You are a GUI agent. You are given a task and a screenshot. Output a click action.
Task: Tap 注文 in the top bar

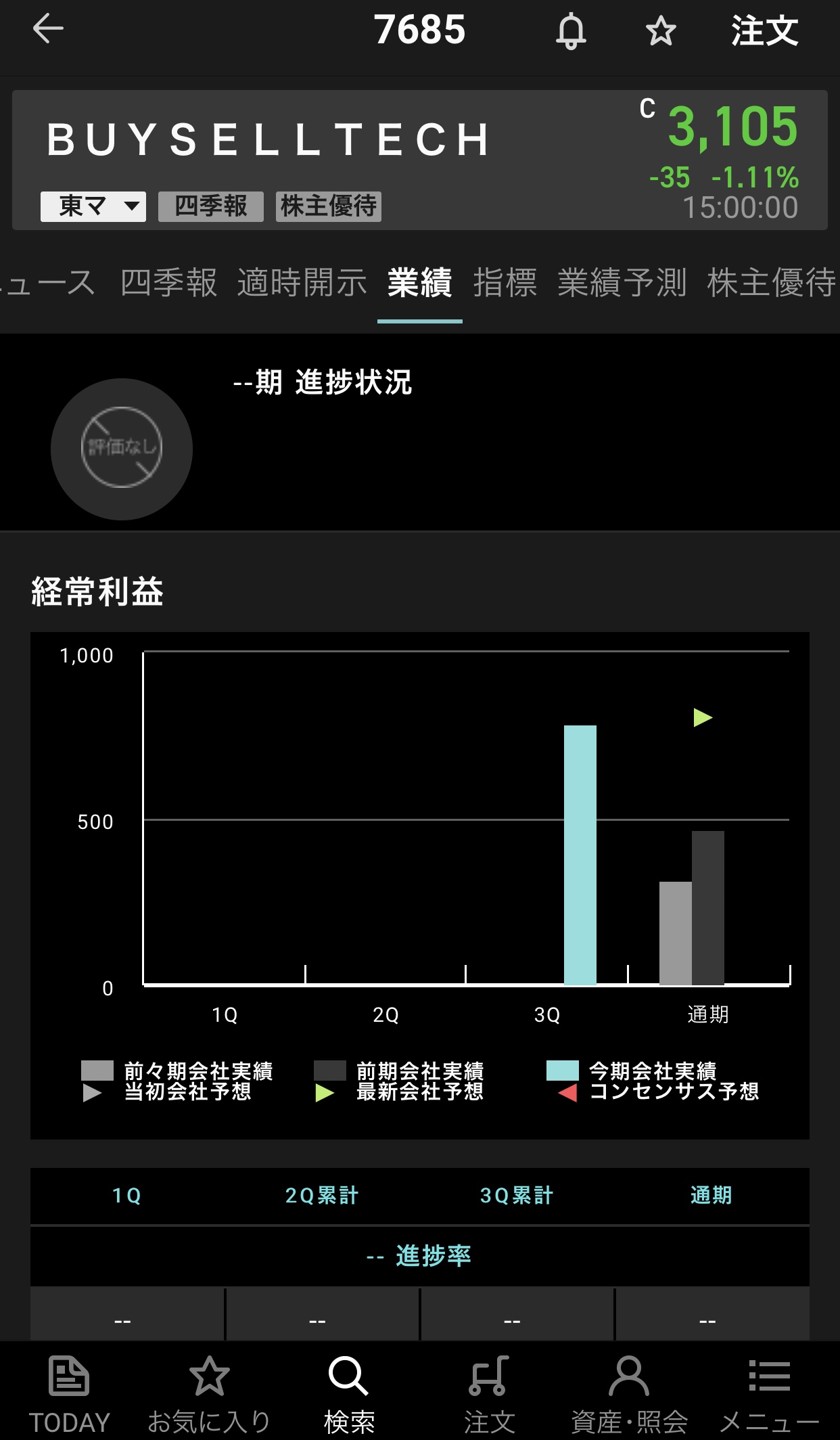[x=764, y=31]
